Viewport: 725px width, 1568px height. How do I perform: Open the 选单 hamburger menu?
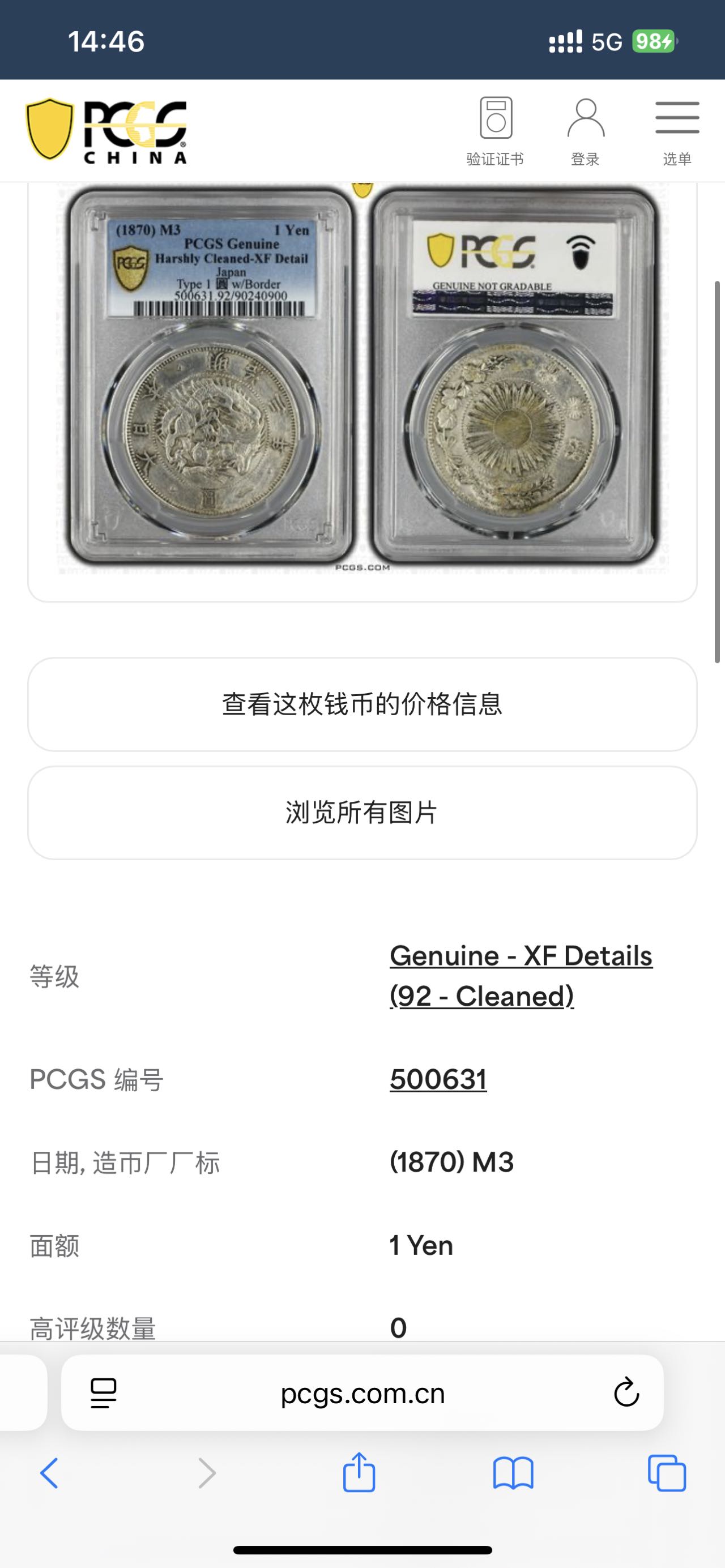677,130
